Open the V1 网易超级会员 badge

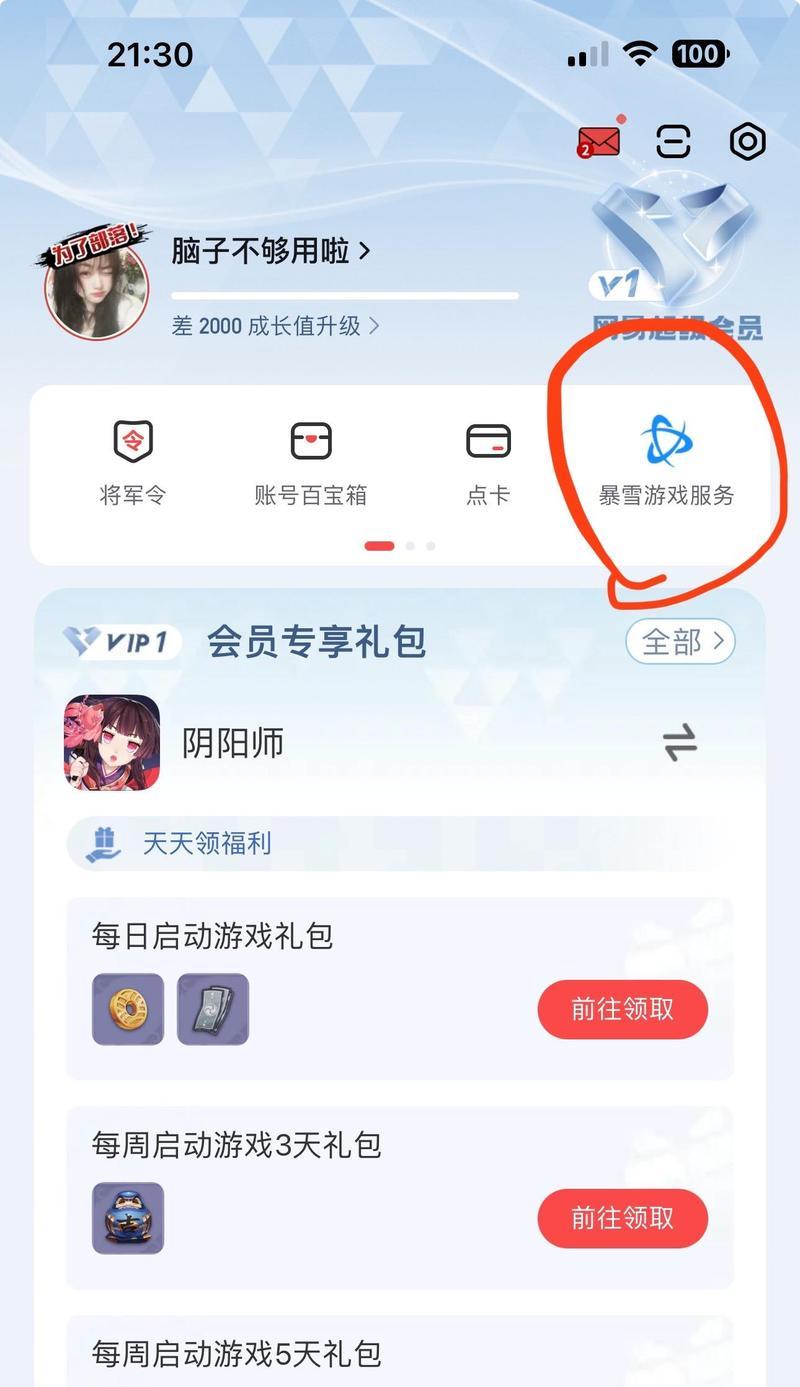pyautogui.click(x=677, y=260)
